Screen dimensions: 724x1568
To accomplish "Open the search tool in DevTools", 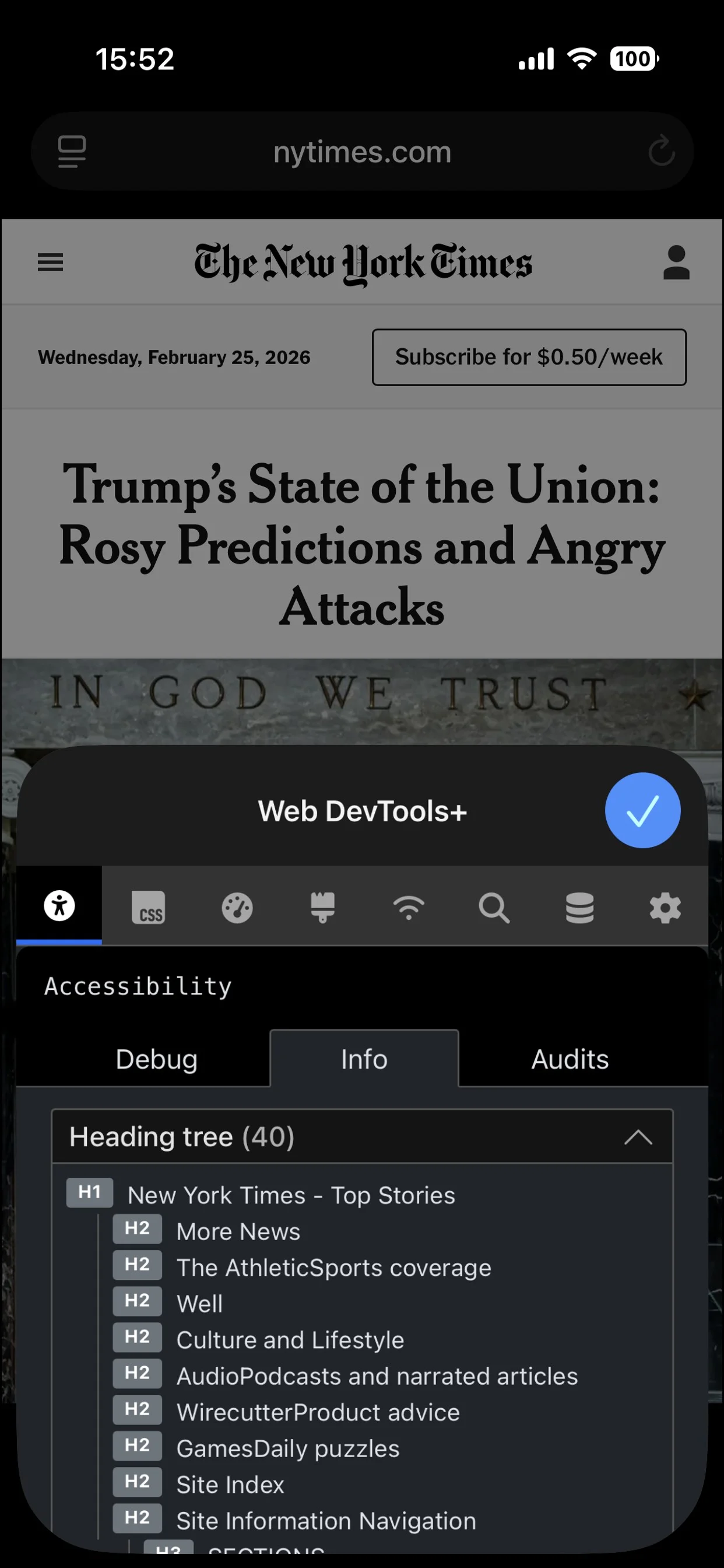I will coord(494,907).
